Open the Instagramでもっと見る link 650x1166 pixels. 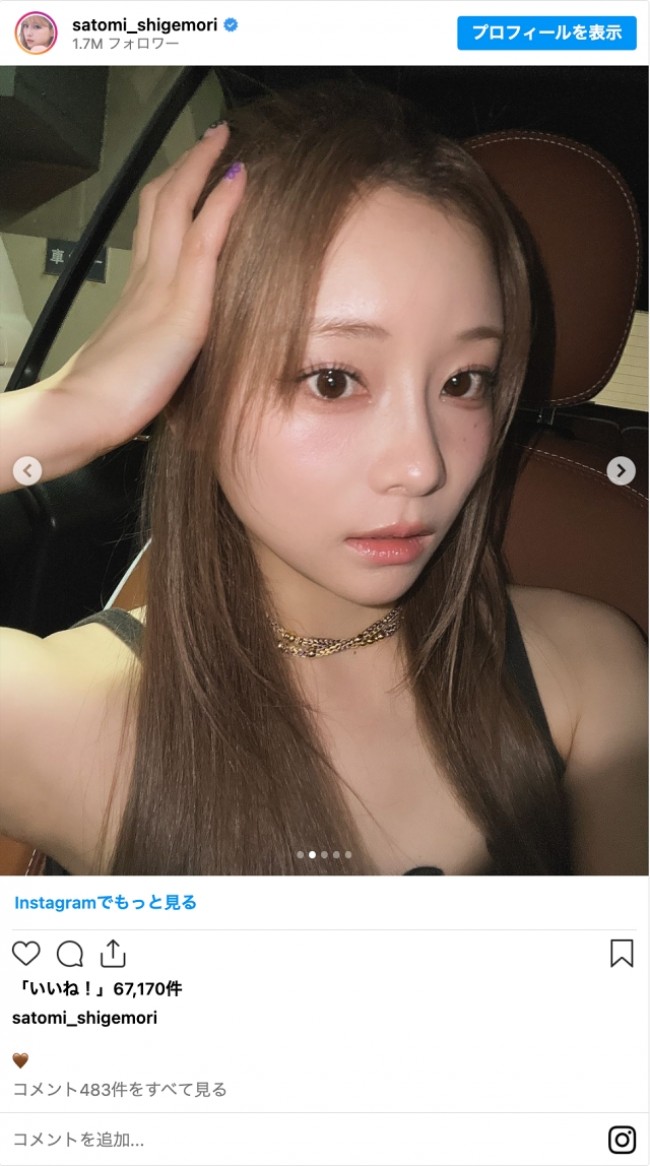106,903
